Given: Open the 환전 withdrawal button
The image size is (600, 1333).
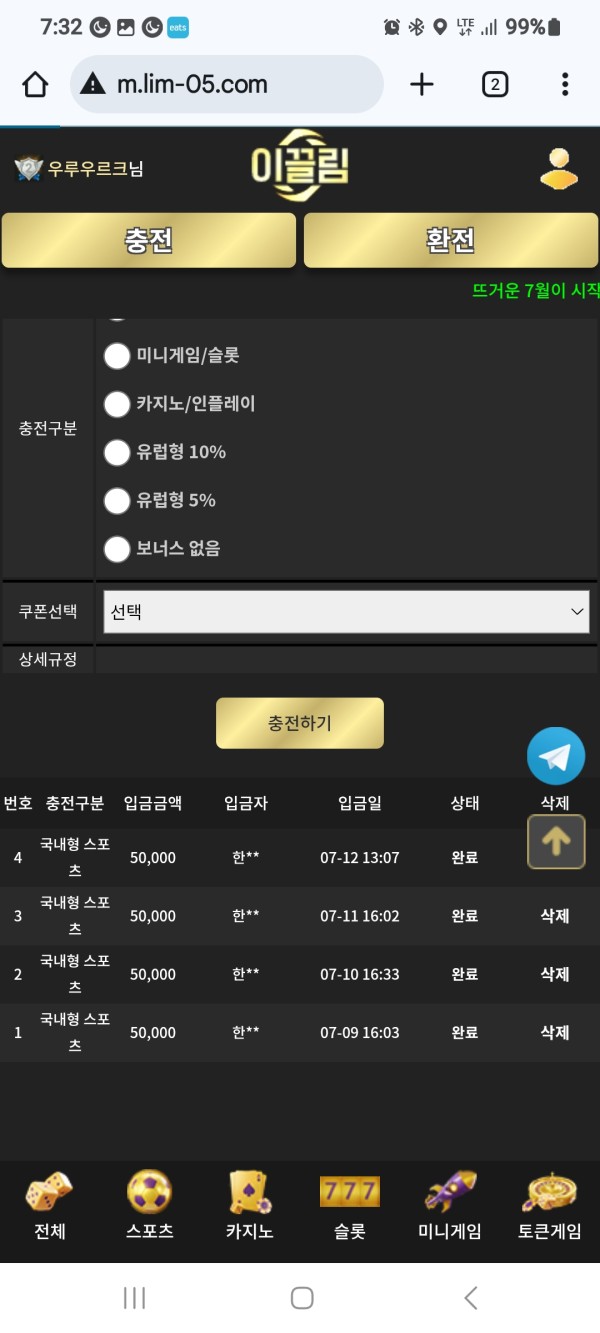Looking at the screenshot, I should [x=451, y=240].
